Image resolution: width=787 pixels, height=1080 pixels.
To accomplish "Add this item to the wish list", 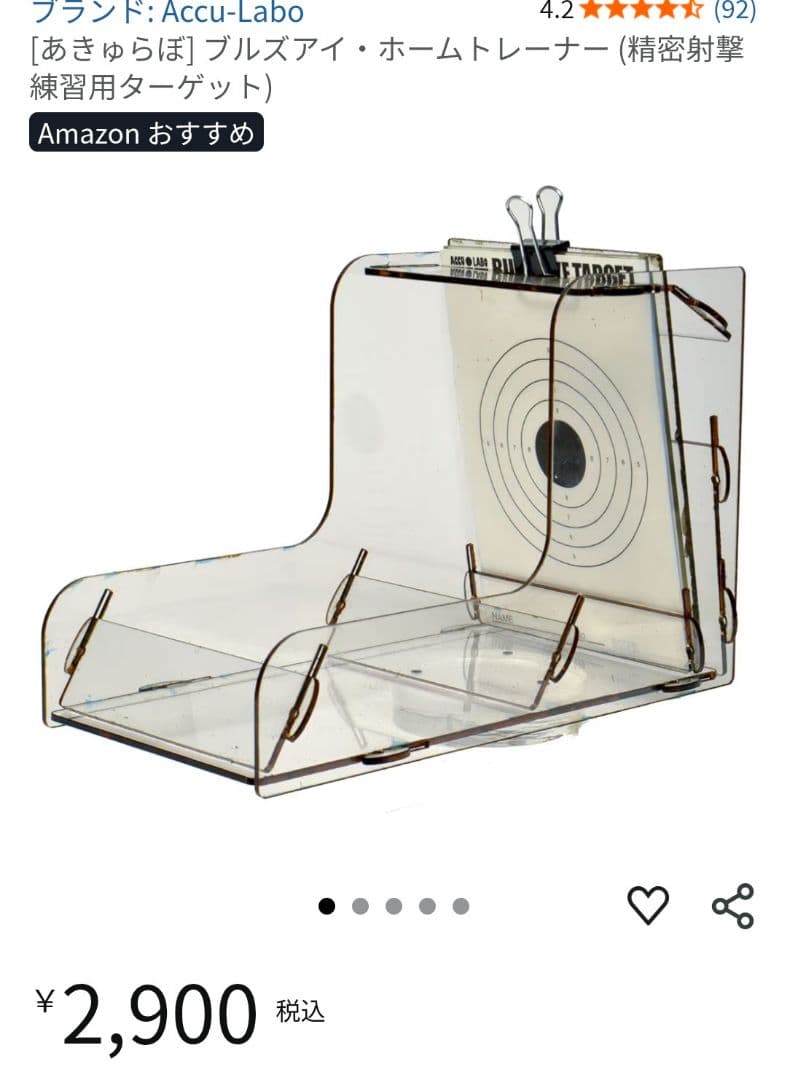I will pyautogui.click(x=647, y=905).
